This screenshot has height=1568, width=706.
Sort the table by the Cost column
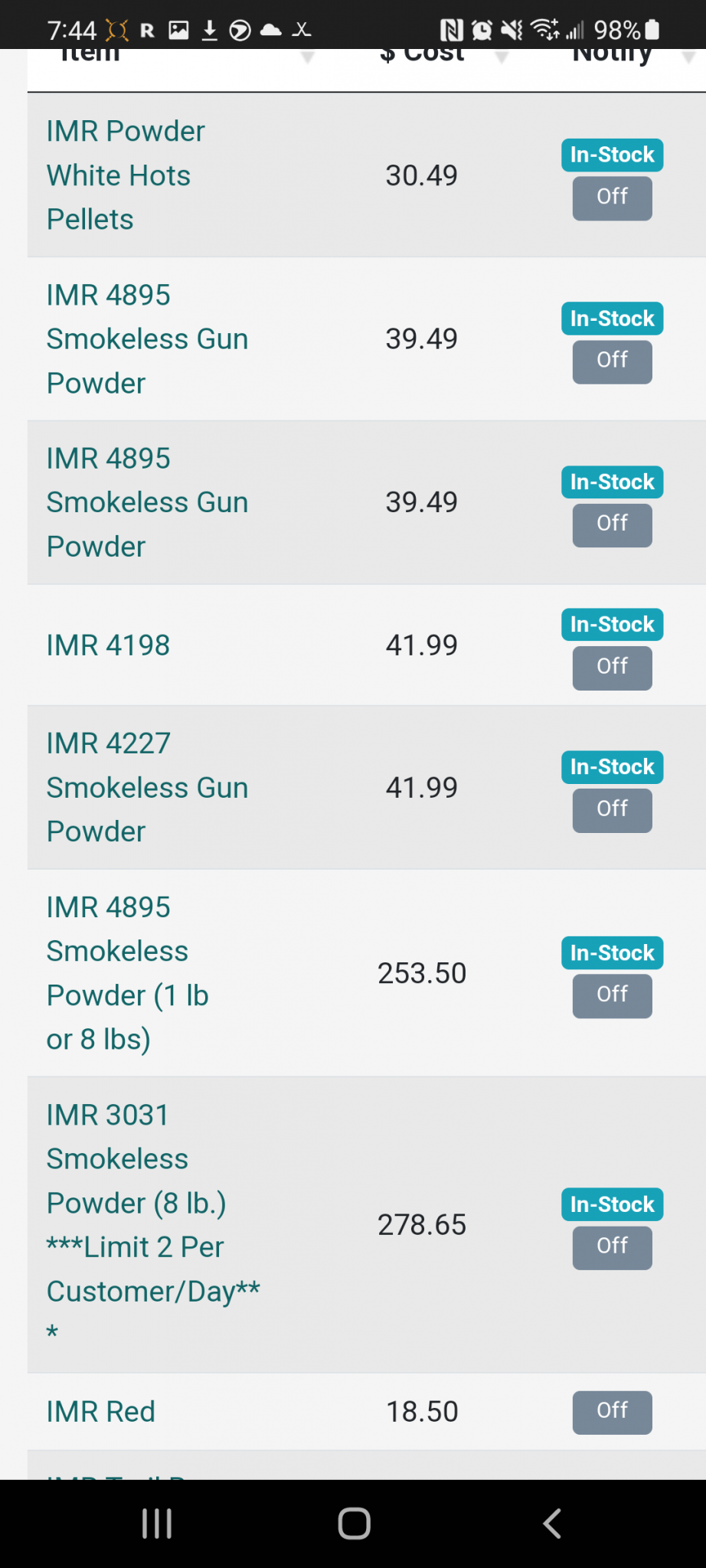[x=423, y=55]
